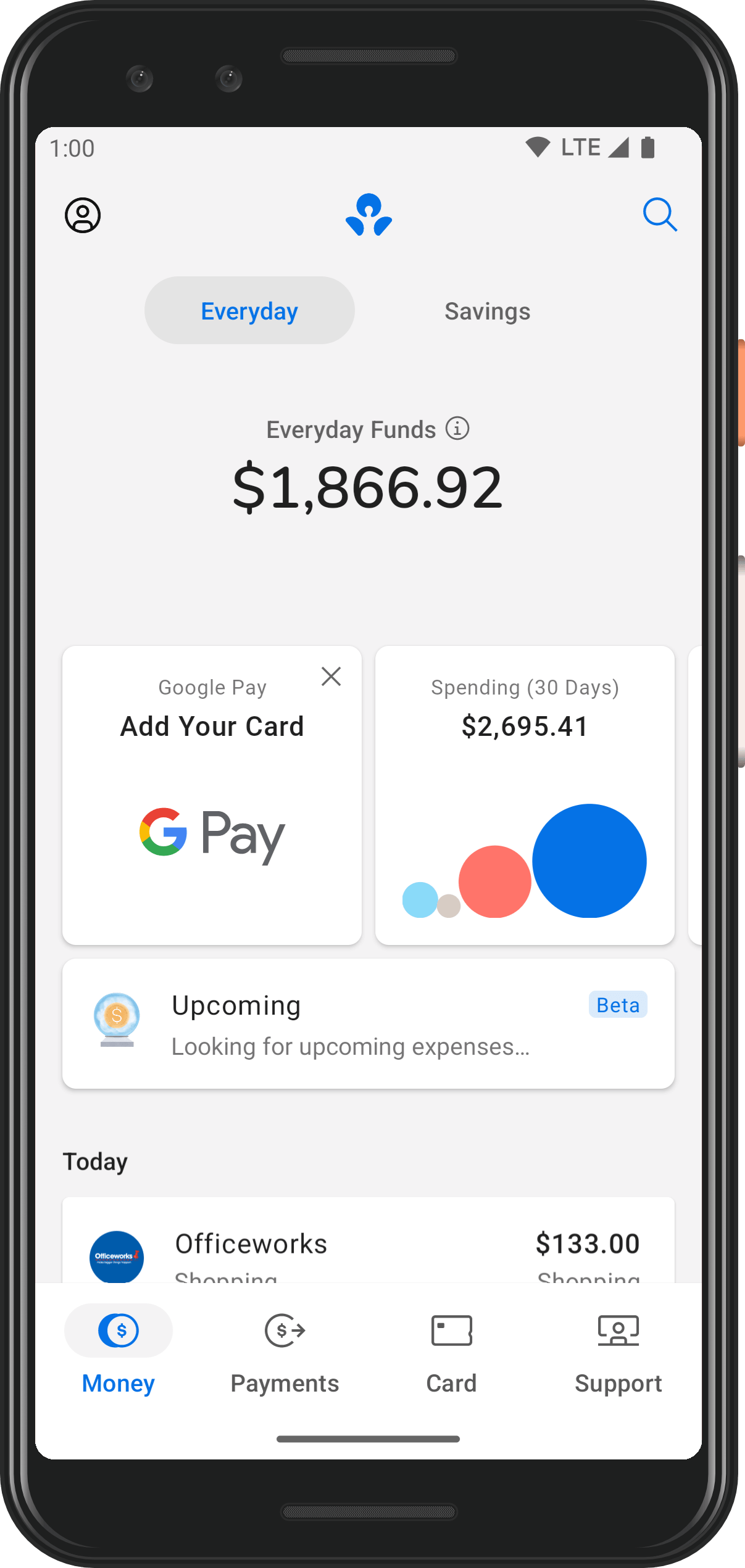
Task: Switch to the Savings tab
Action: (487, 311)
